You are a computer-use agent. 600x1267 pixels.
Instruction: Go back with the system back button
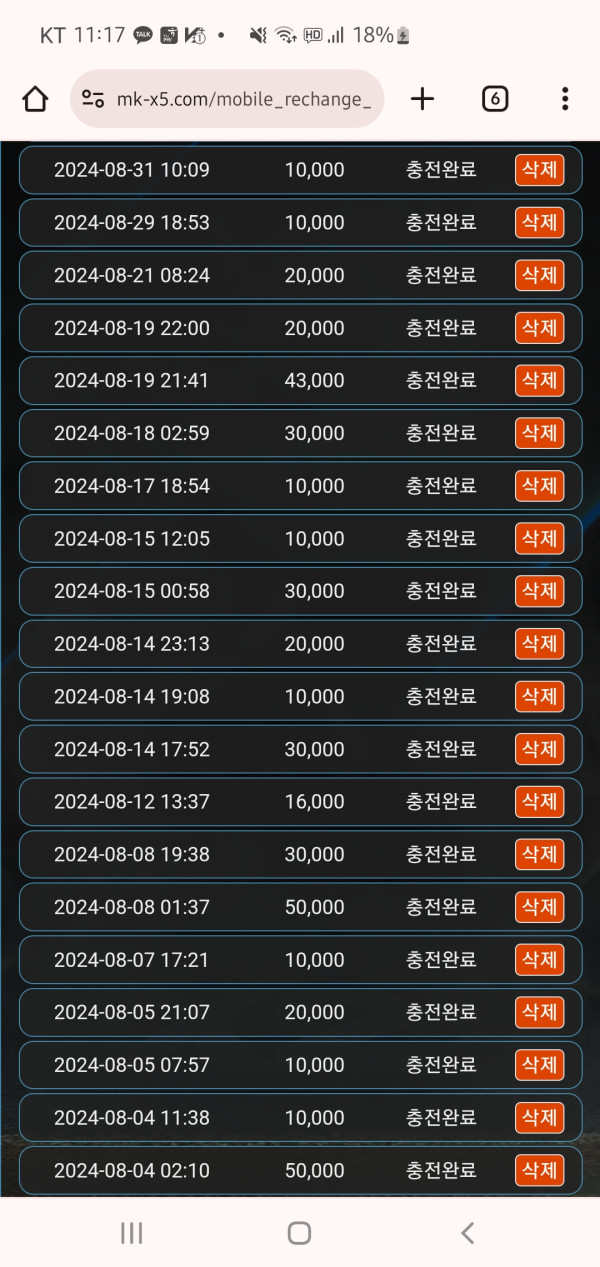click(x=467, y=1233)
